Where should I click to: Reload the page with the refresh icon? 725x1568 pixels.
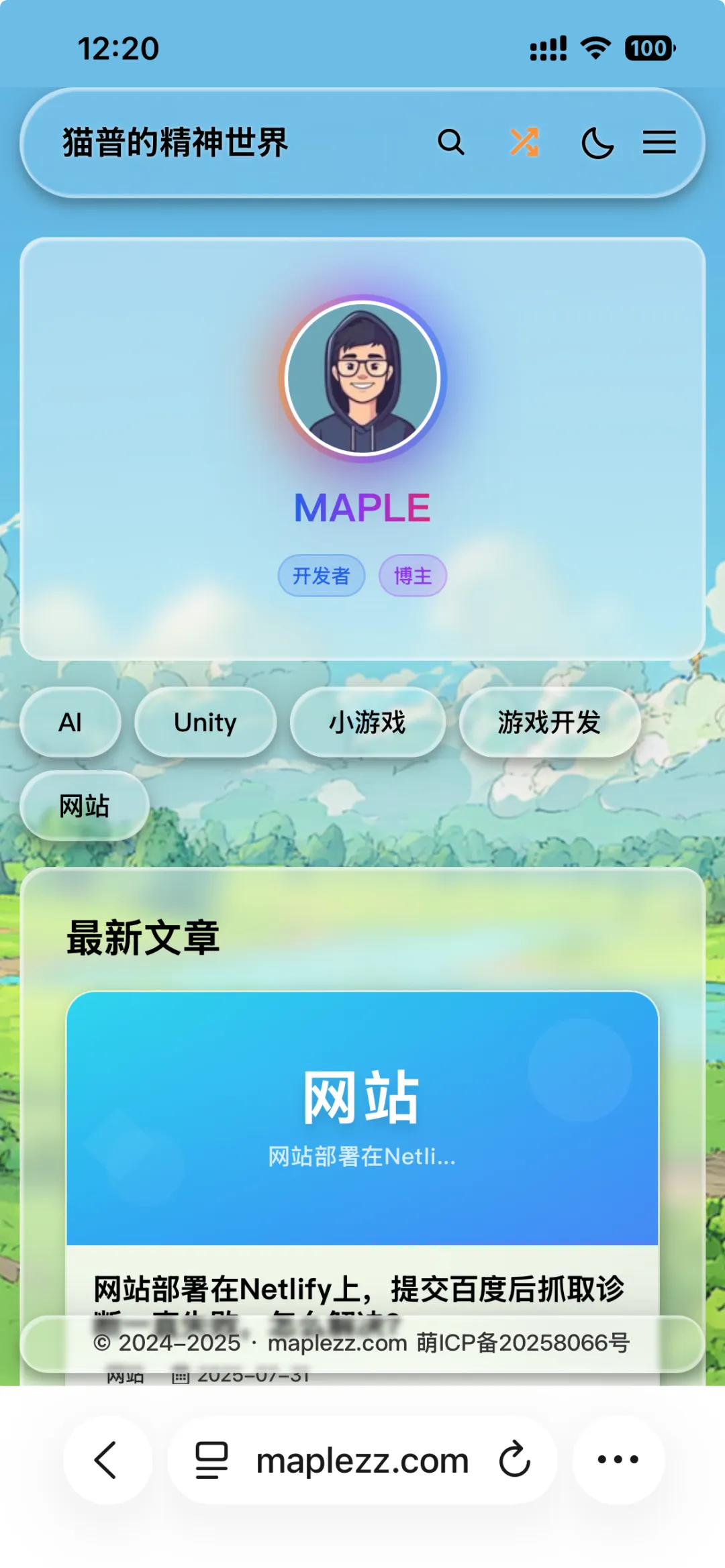(515, 1460)
